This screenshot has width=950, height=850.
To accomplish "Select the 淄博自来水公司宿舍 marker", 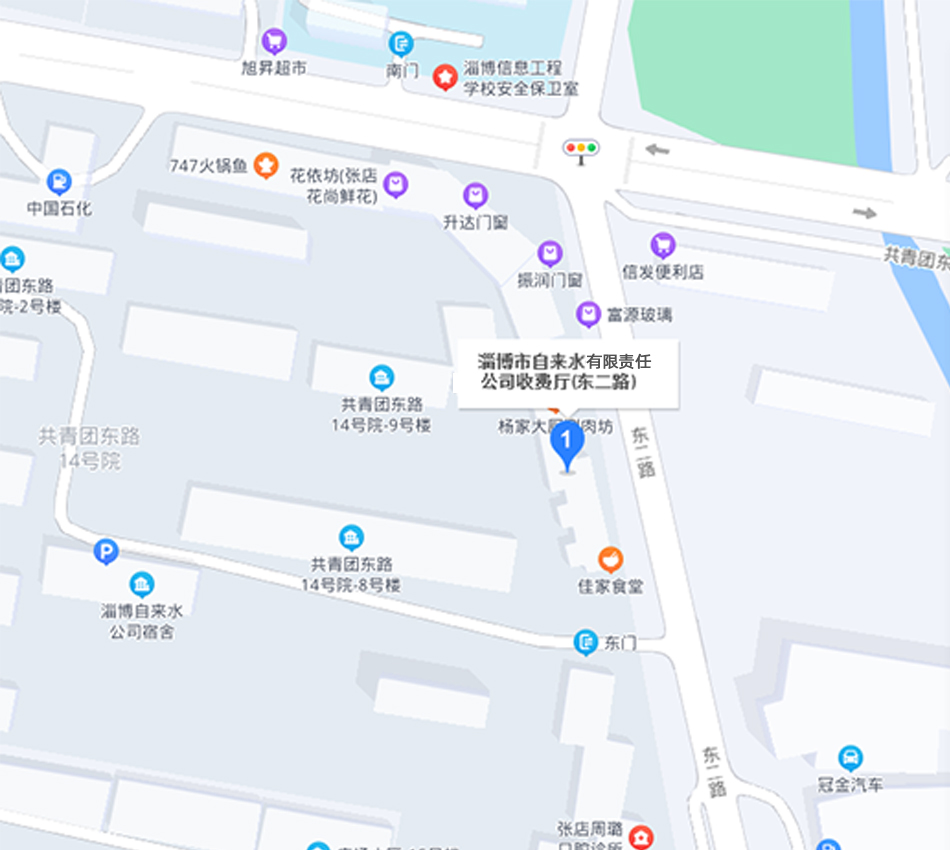I will click(142, 584).
